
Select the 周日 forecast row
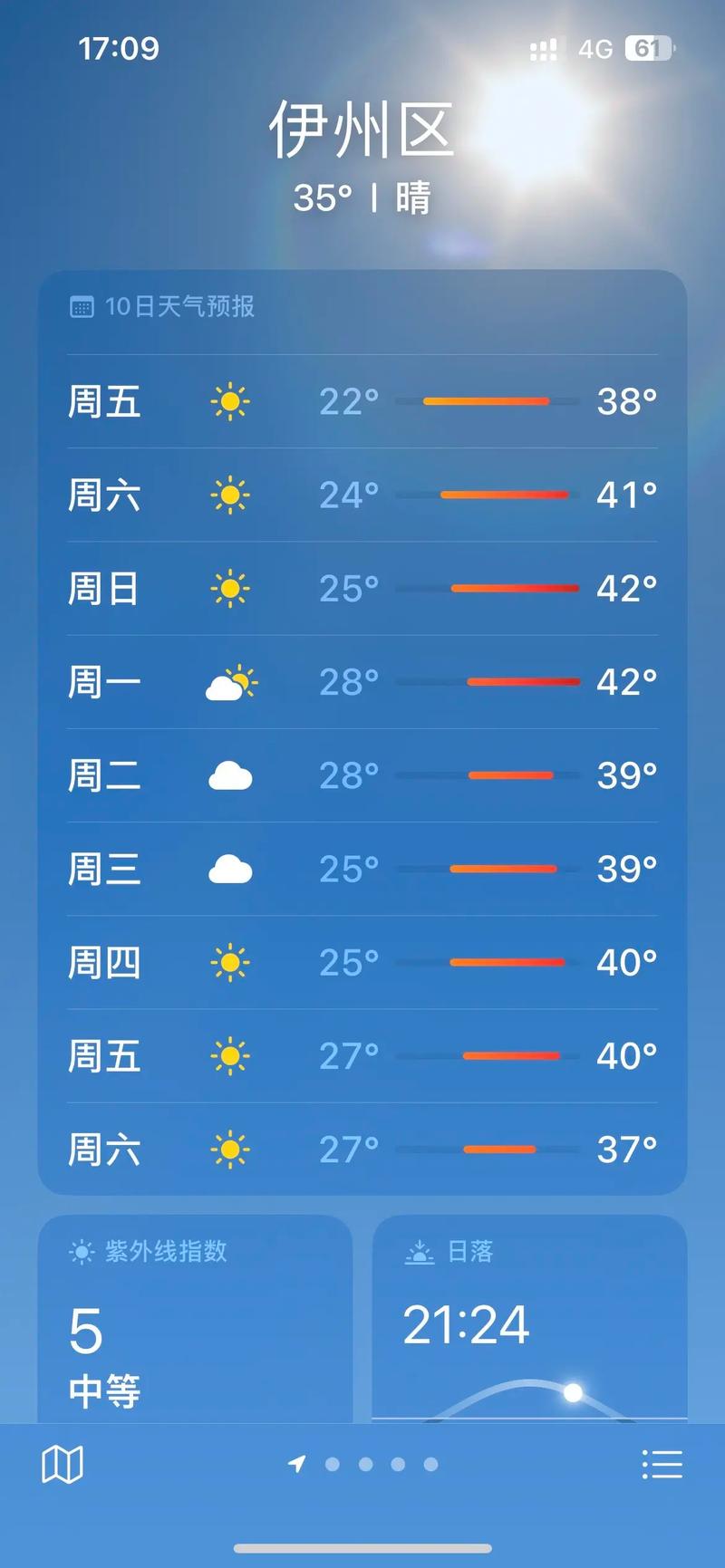[x=361, y=589]
